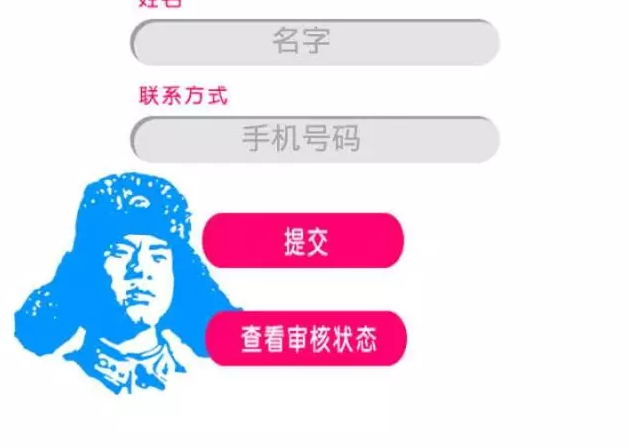Tap the 名字 name input field
Image resolution: width=629 pixels, height=448 pixels.
[x=314, y=42]
